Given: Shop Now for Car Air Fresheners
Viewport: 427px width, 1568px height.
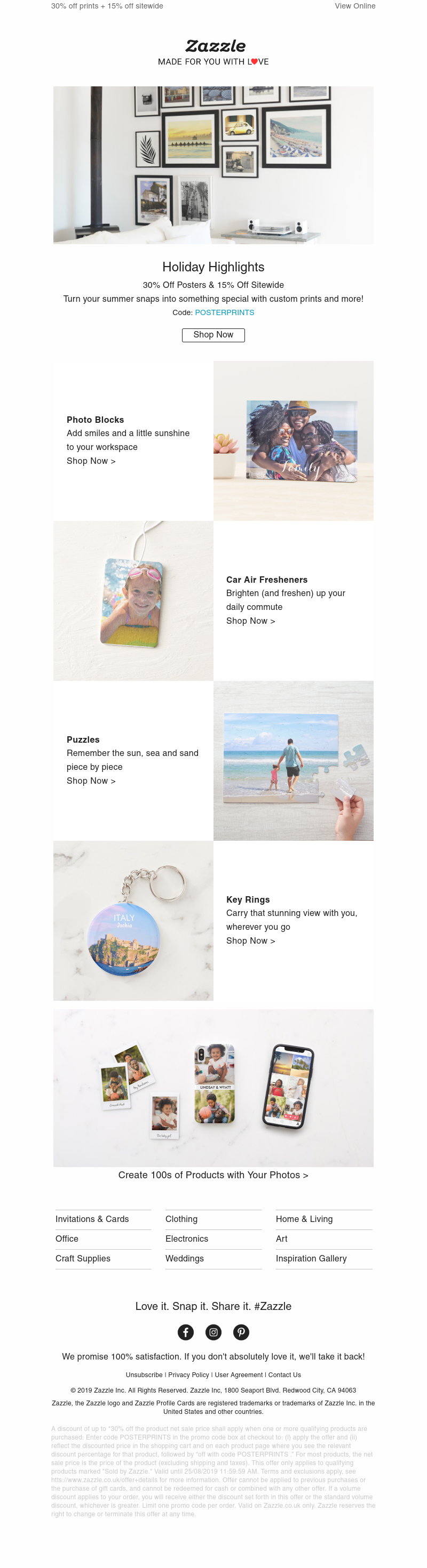Looking at the screenshot, I should (x=250, y=621).
